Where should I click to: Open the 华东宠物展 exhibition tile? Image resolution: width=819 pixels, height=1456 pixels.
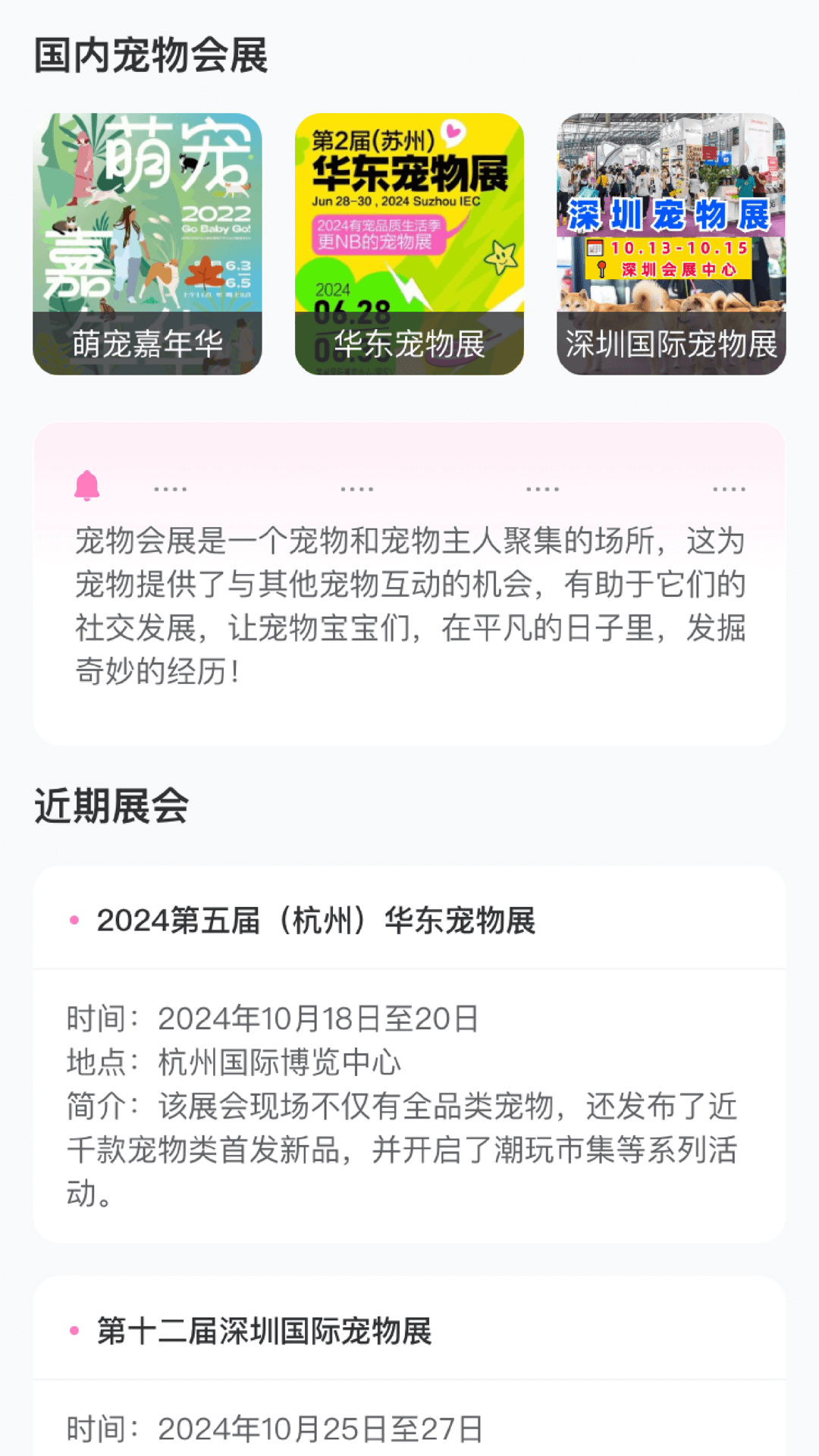[x=409, y=243]
